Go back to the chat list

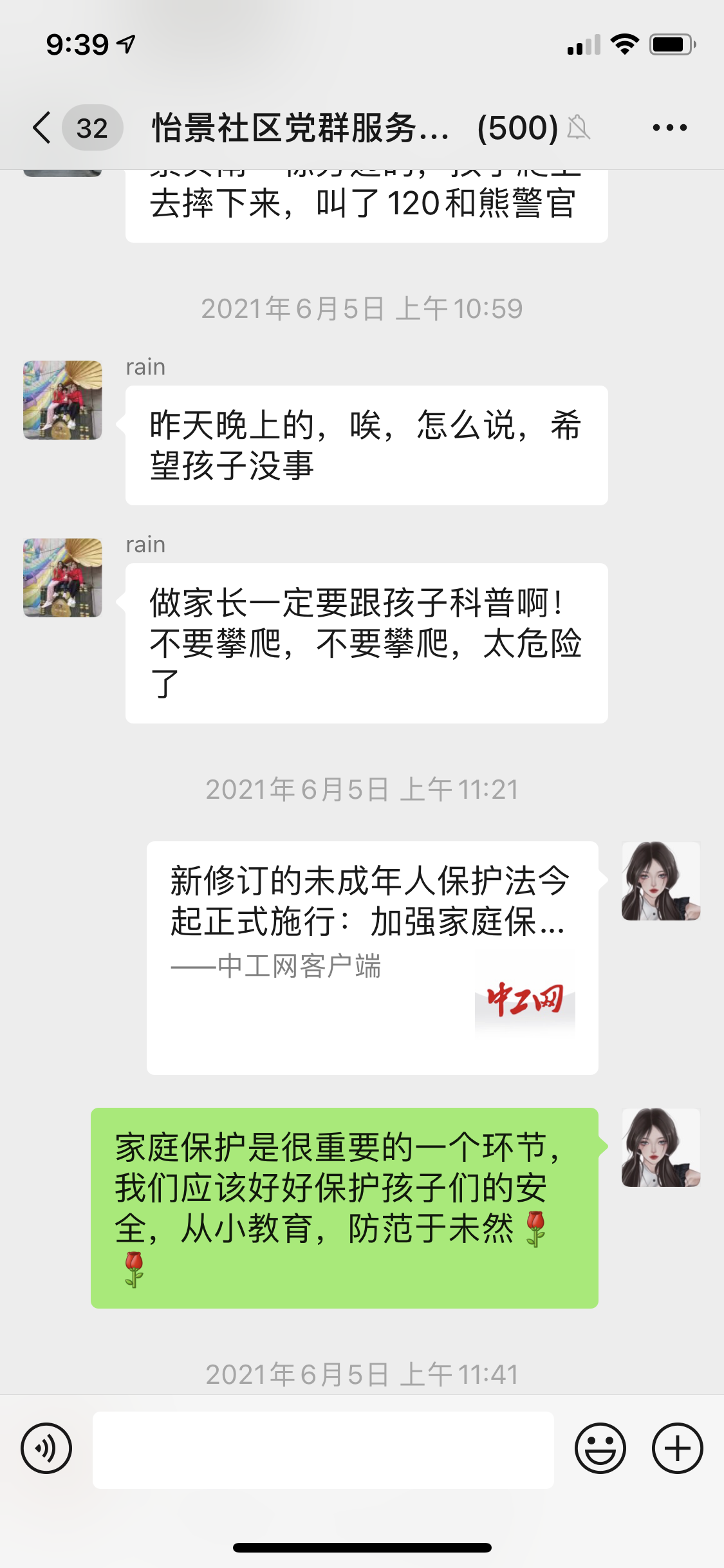[42, 127]
